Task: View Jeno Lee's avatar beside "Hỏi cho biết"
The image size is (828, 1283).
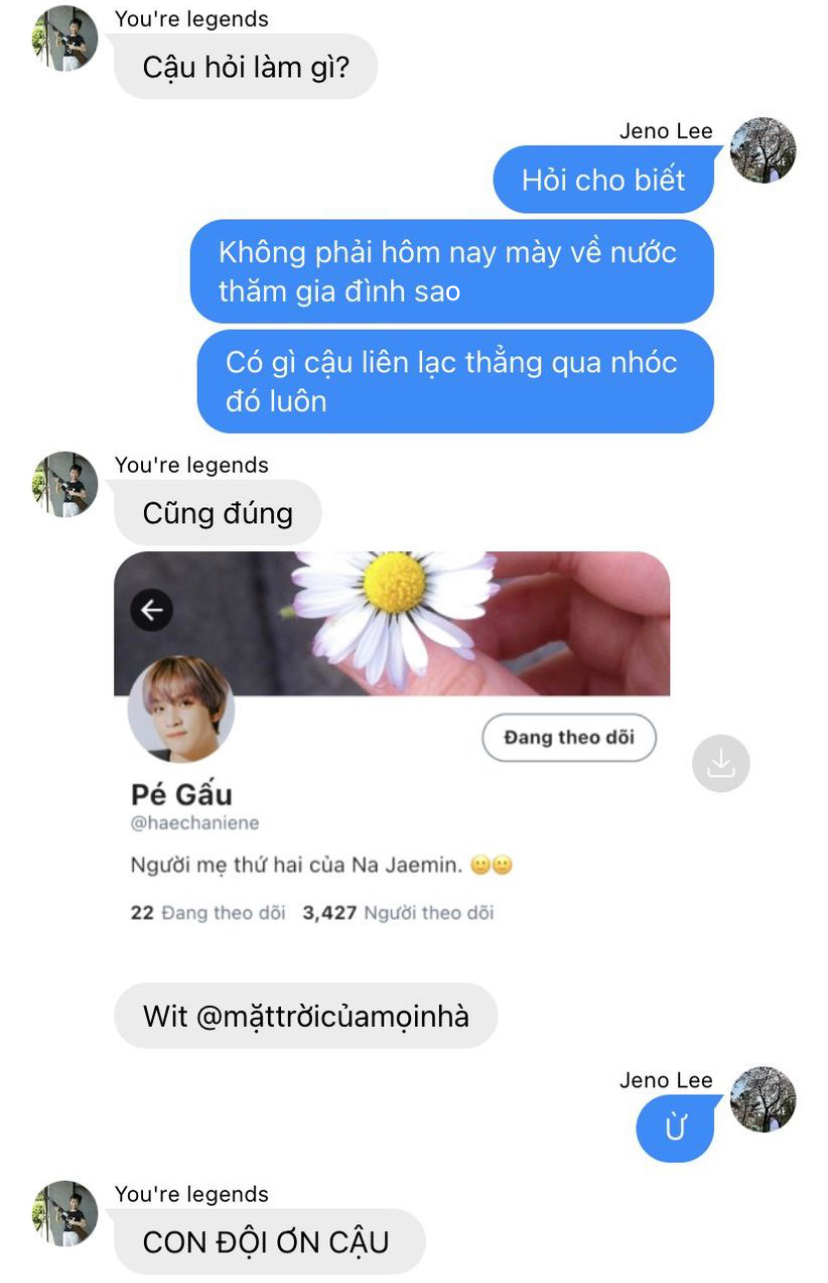Action: point(762,151)
